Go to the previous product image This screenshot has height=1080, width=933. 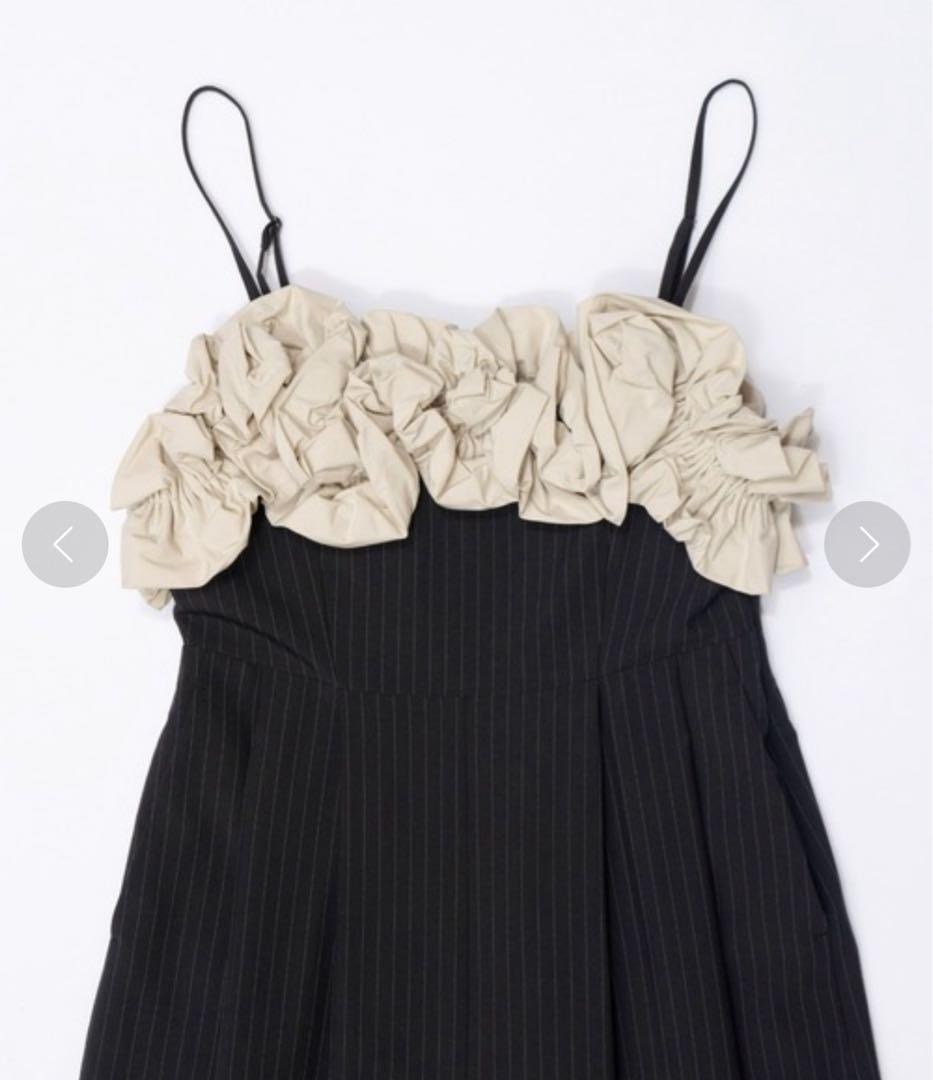(65, 544)
